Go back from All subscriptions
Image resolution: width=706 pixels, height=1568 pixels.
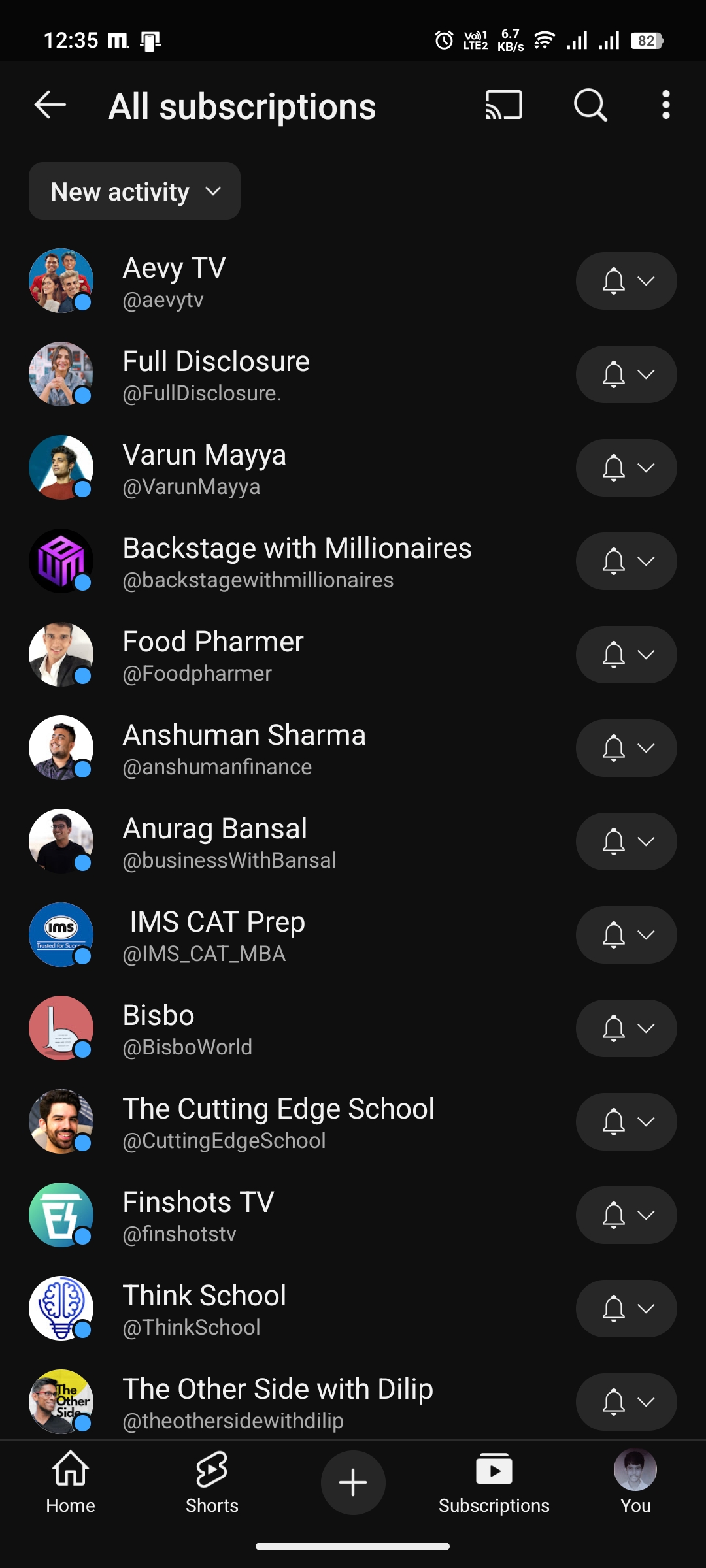(x=50, y=105)
